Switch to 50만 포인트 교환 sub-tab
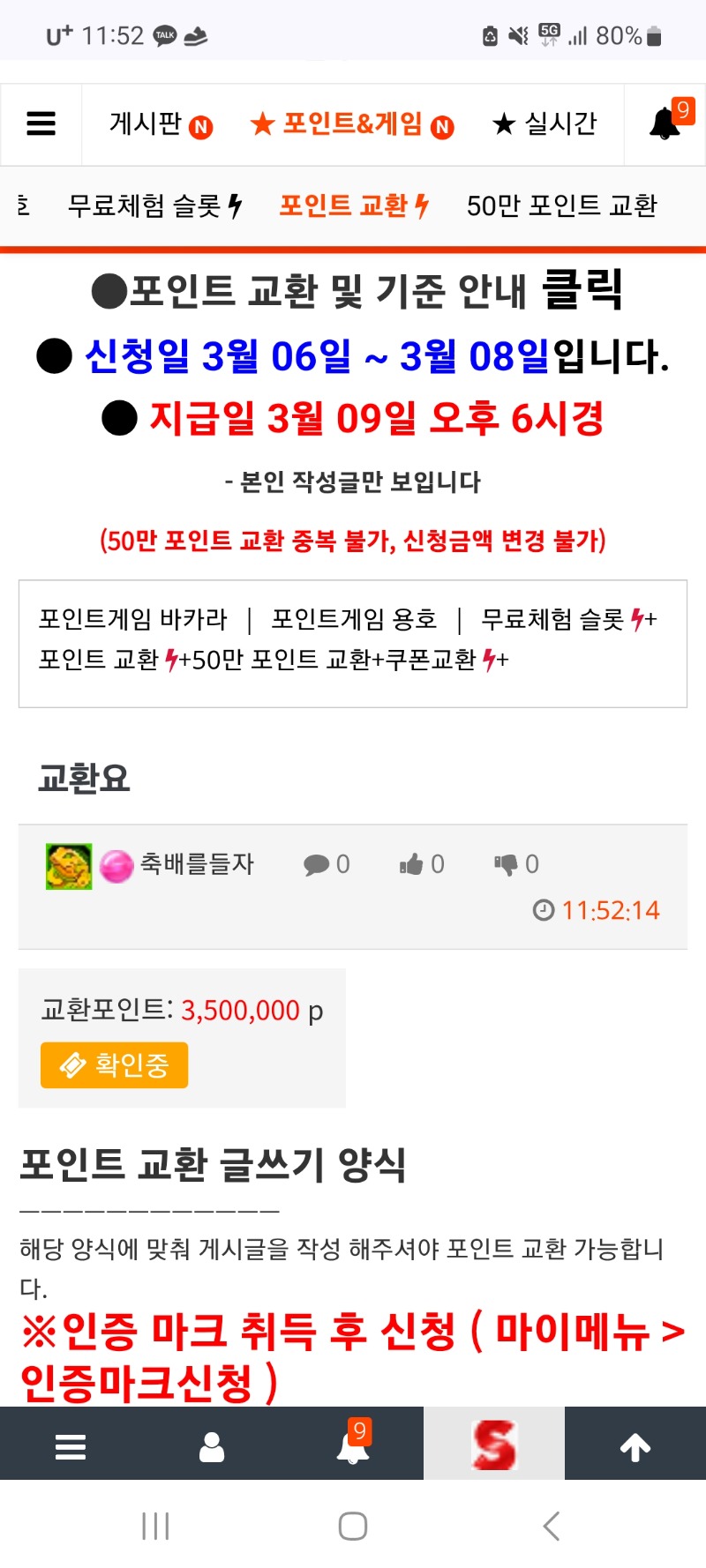706x1568 pixels. click(561, 206)
